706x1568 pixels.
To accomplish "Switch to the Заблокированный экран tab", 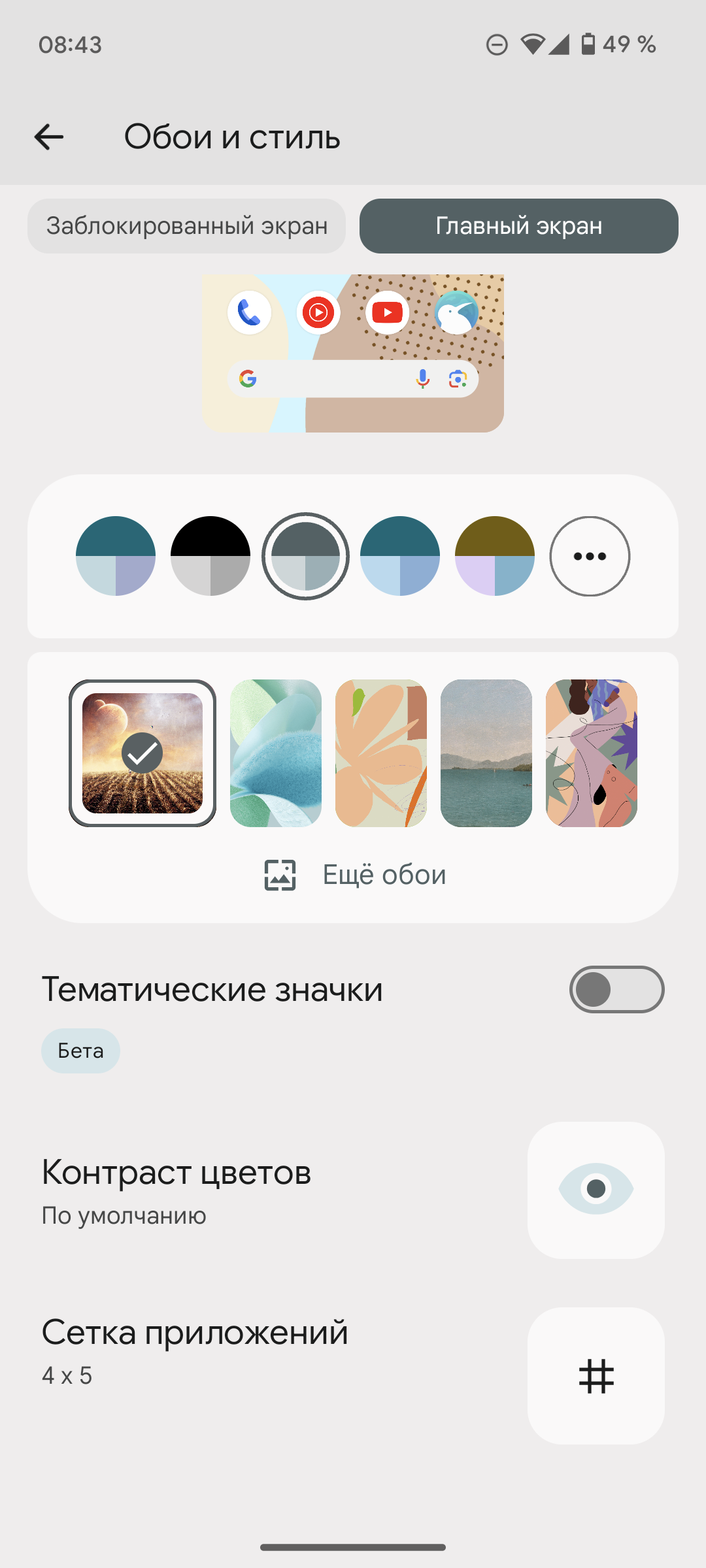I will click(x=186, y=226).
